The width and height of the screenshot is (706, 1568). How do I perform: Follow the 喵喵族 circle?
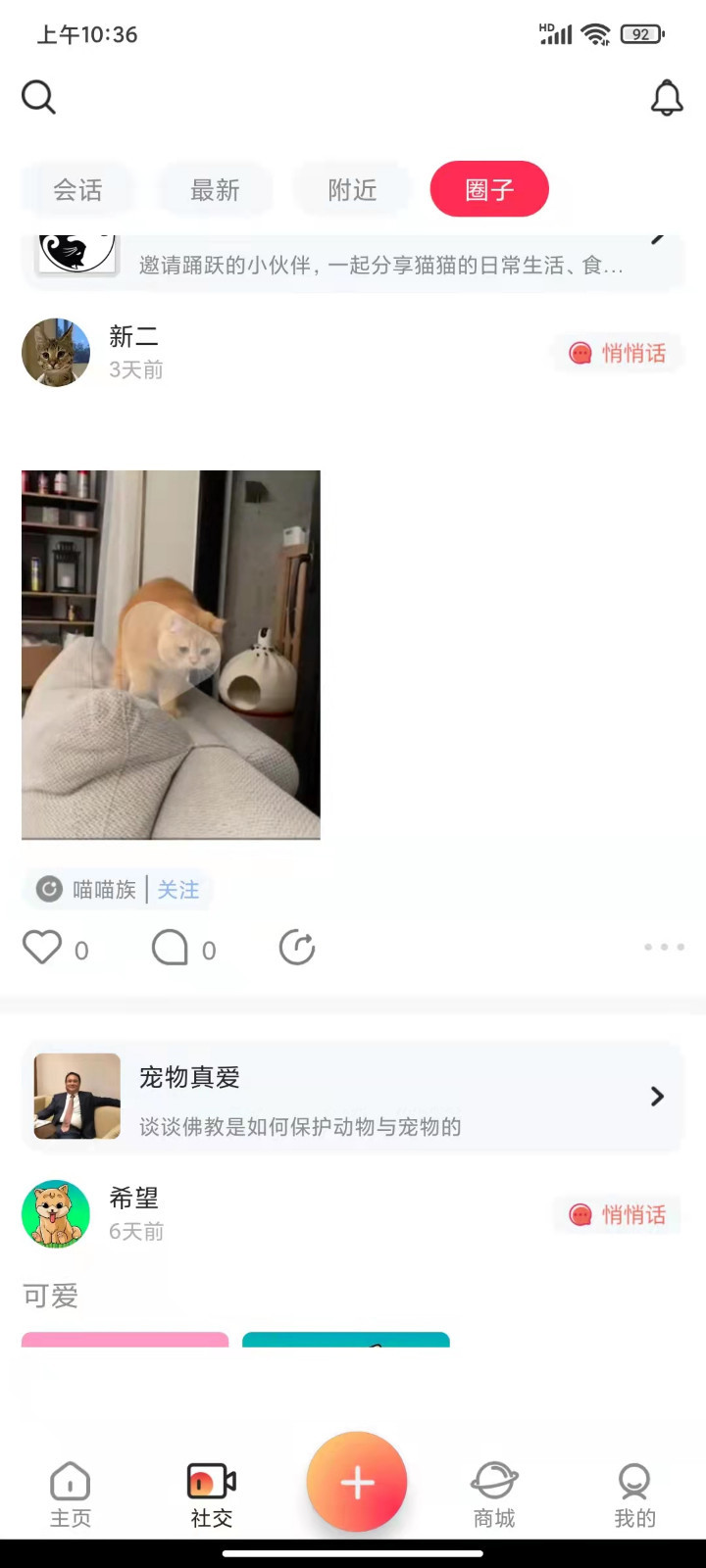point(178,890)
